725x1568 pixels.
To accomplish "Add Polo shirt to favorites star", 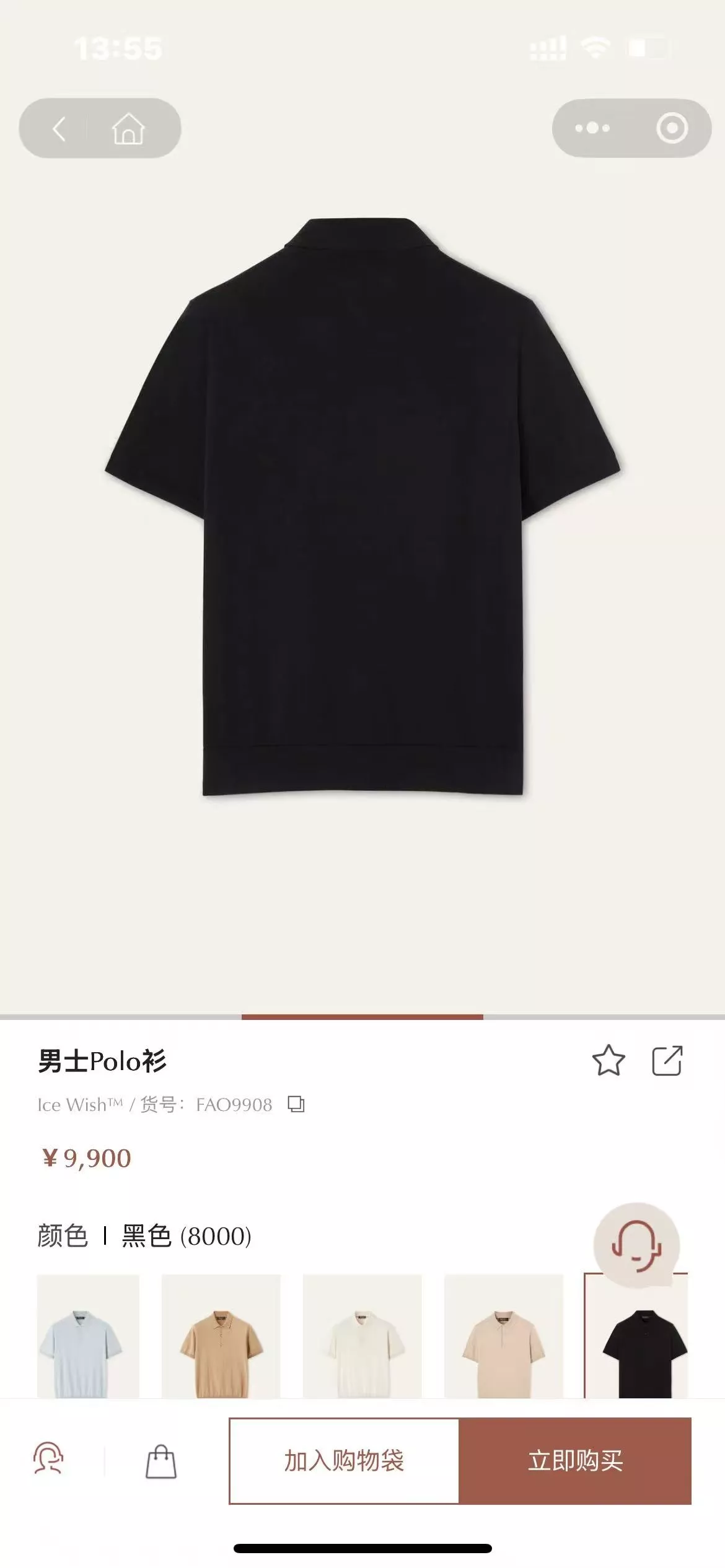I will point(609,1061).
